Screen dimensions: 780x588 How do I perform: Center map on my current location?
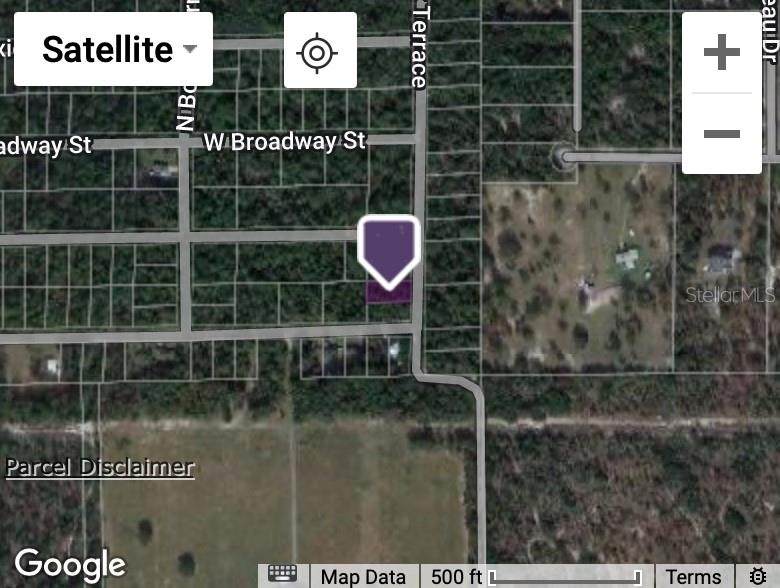(320, 51)
